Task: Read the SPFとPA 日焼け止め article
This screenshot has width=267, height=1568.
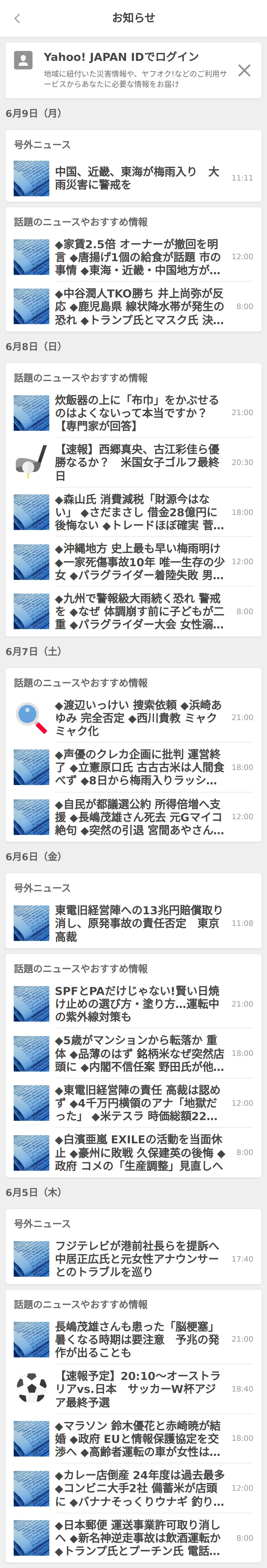Action: [137, 1004]
